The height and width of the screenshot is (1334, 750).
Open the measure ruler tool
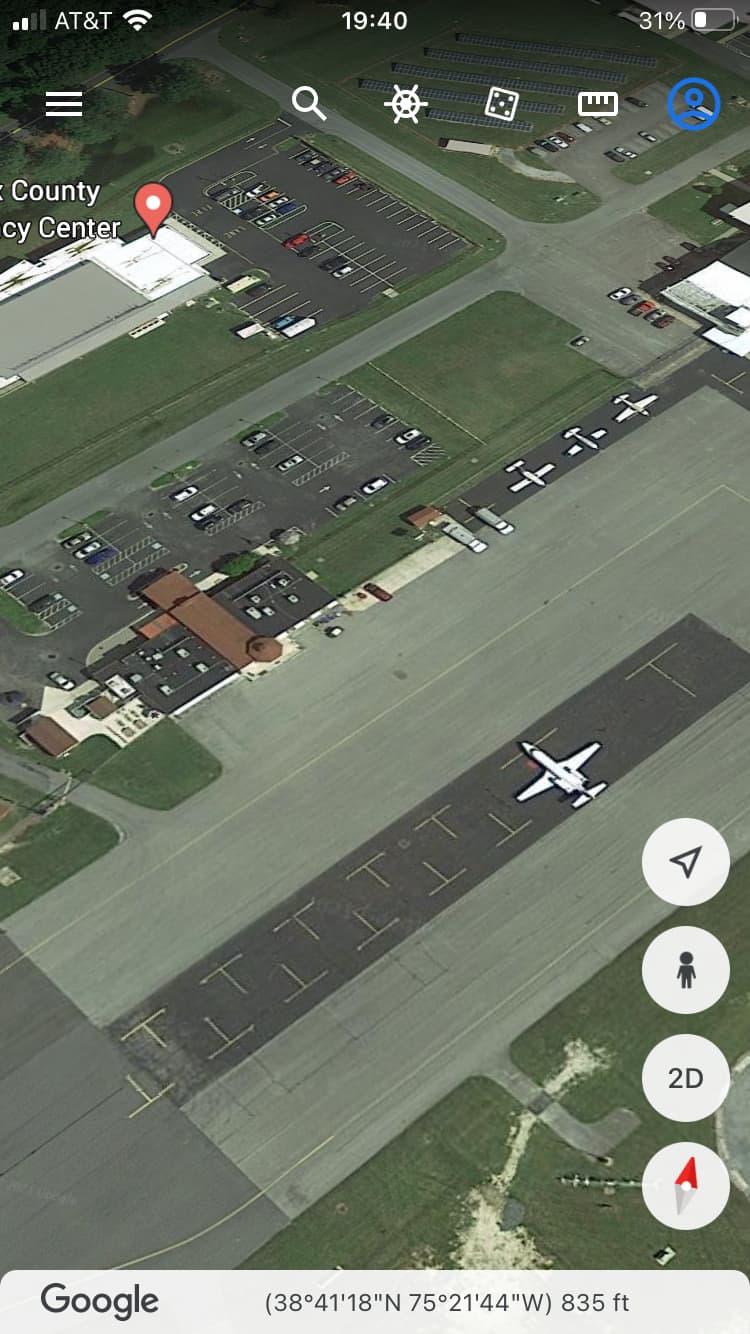tap(598, 103)
